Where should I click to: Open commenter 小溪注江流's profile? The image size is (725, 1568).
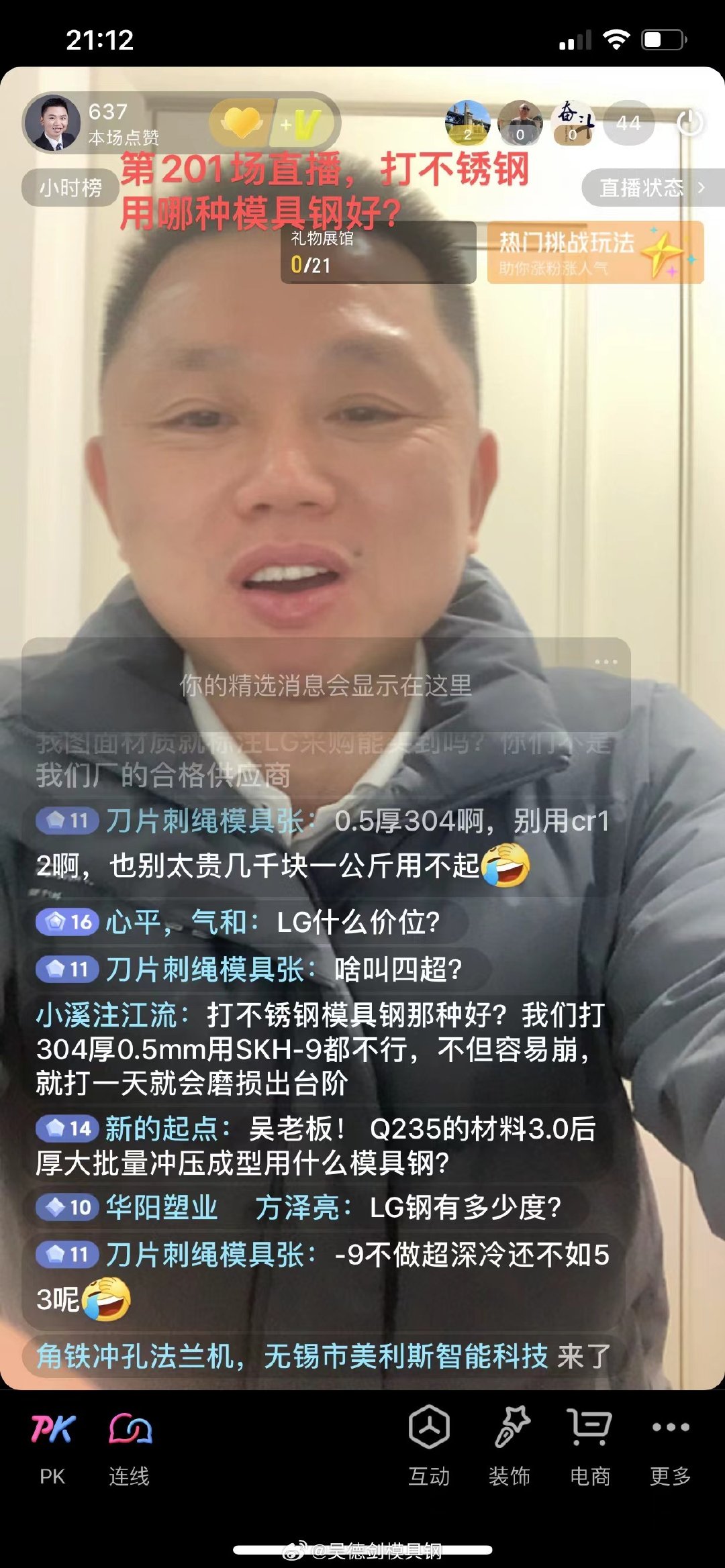[x=107, y=1015]
